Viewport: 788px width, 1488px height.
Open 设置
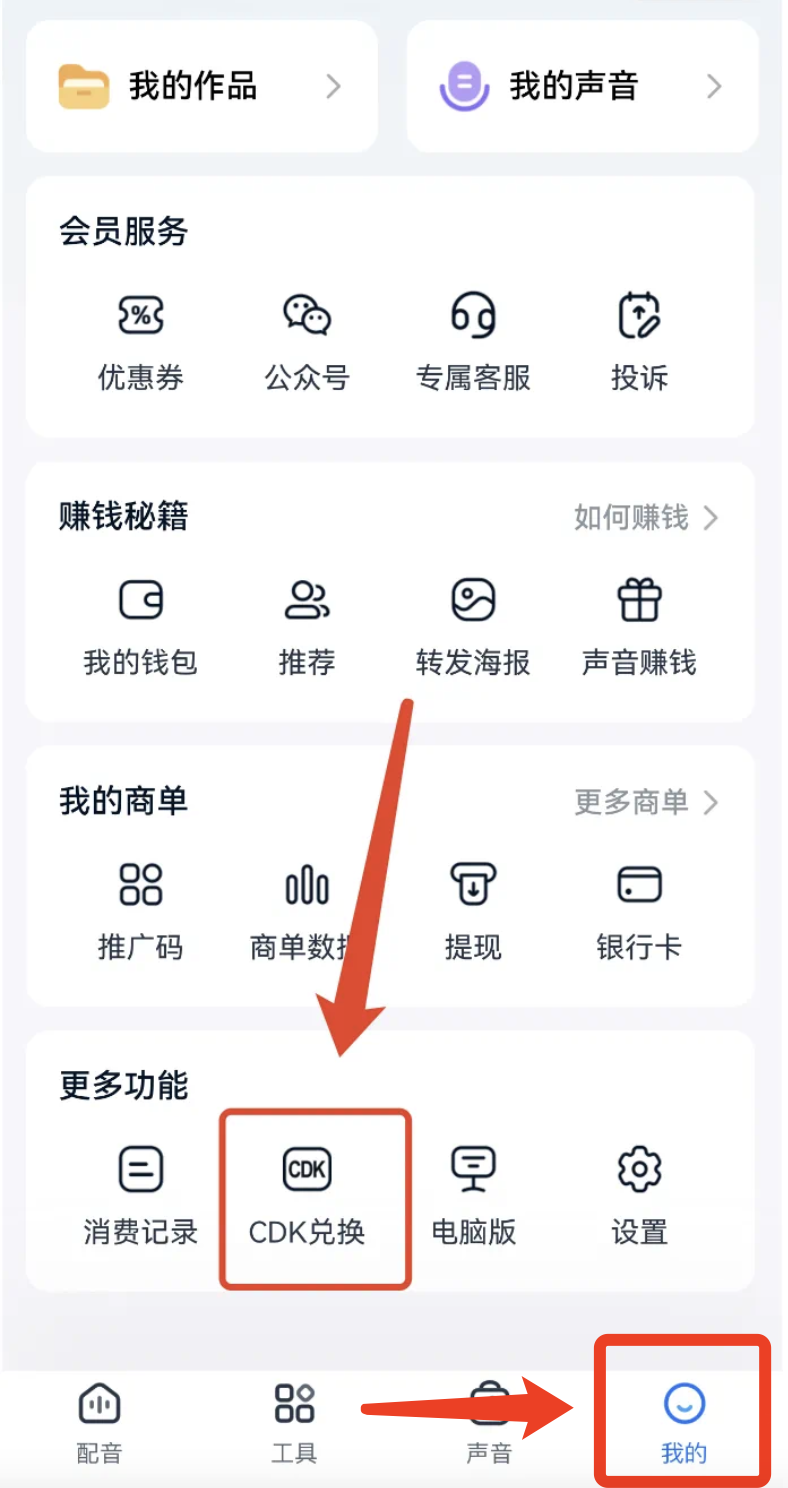point(639,1194)
